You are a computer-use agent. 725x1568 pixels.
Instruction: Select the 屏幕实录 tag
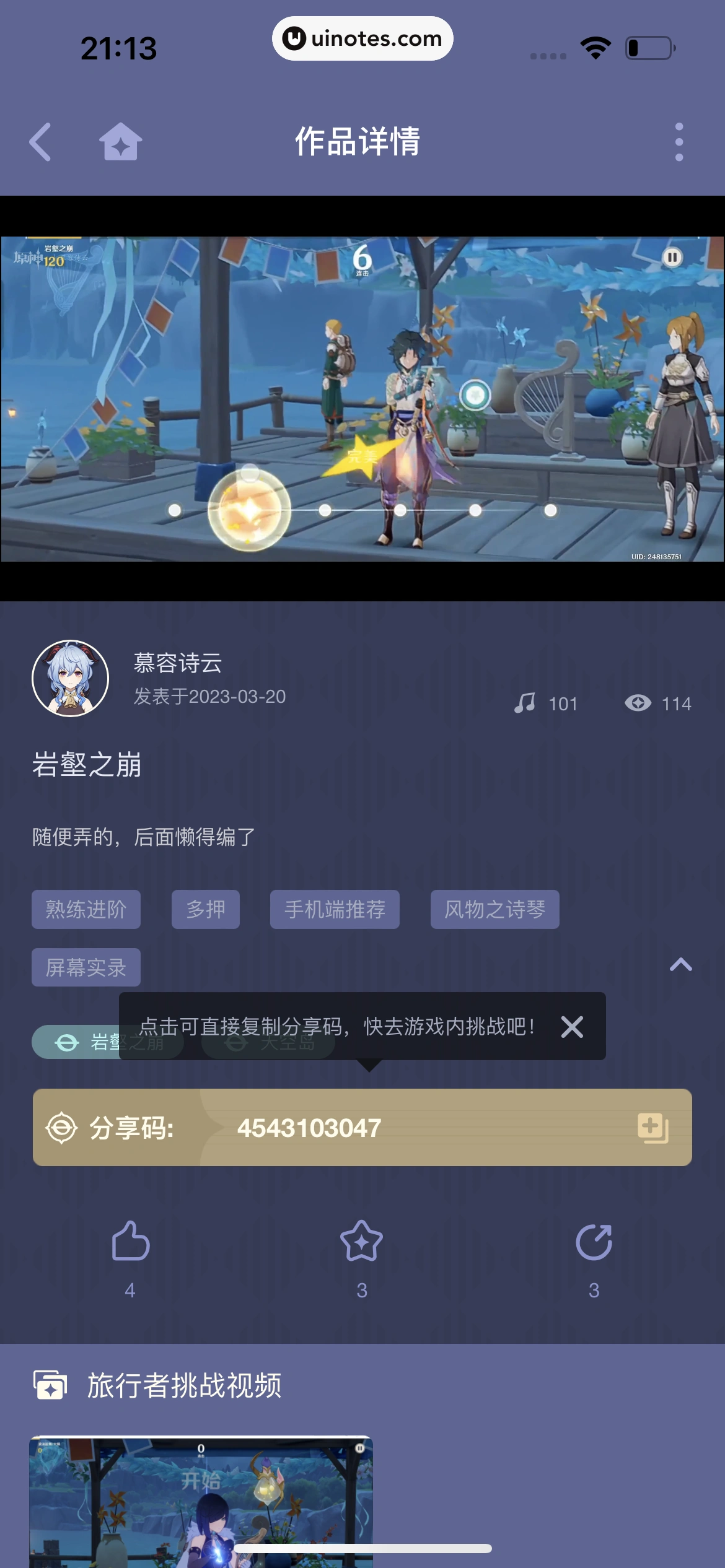click(x=86, y=967)
